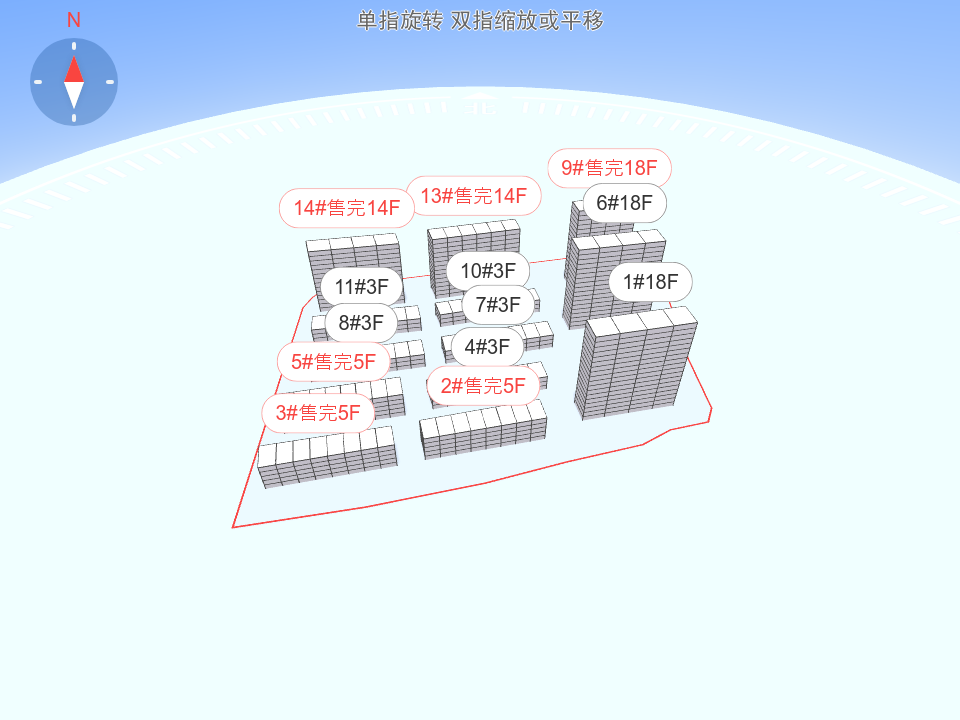Select building label 13#售完14F

(473, 196)
